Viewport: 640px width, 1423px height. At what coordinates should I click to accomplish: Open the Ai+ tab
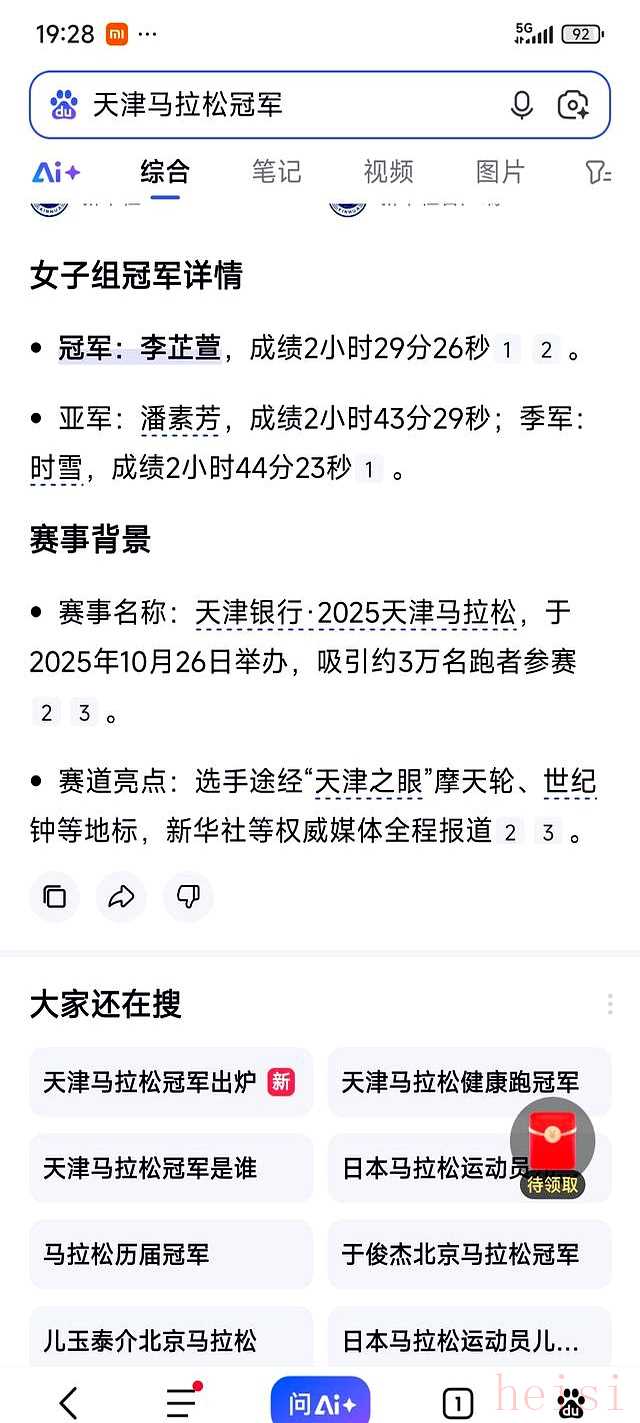56,172
